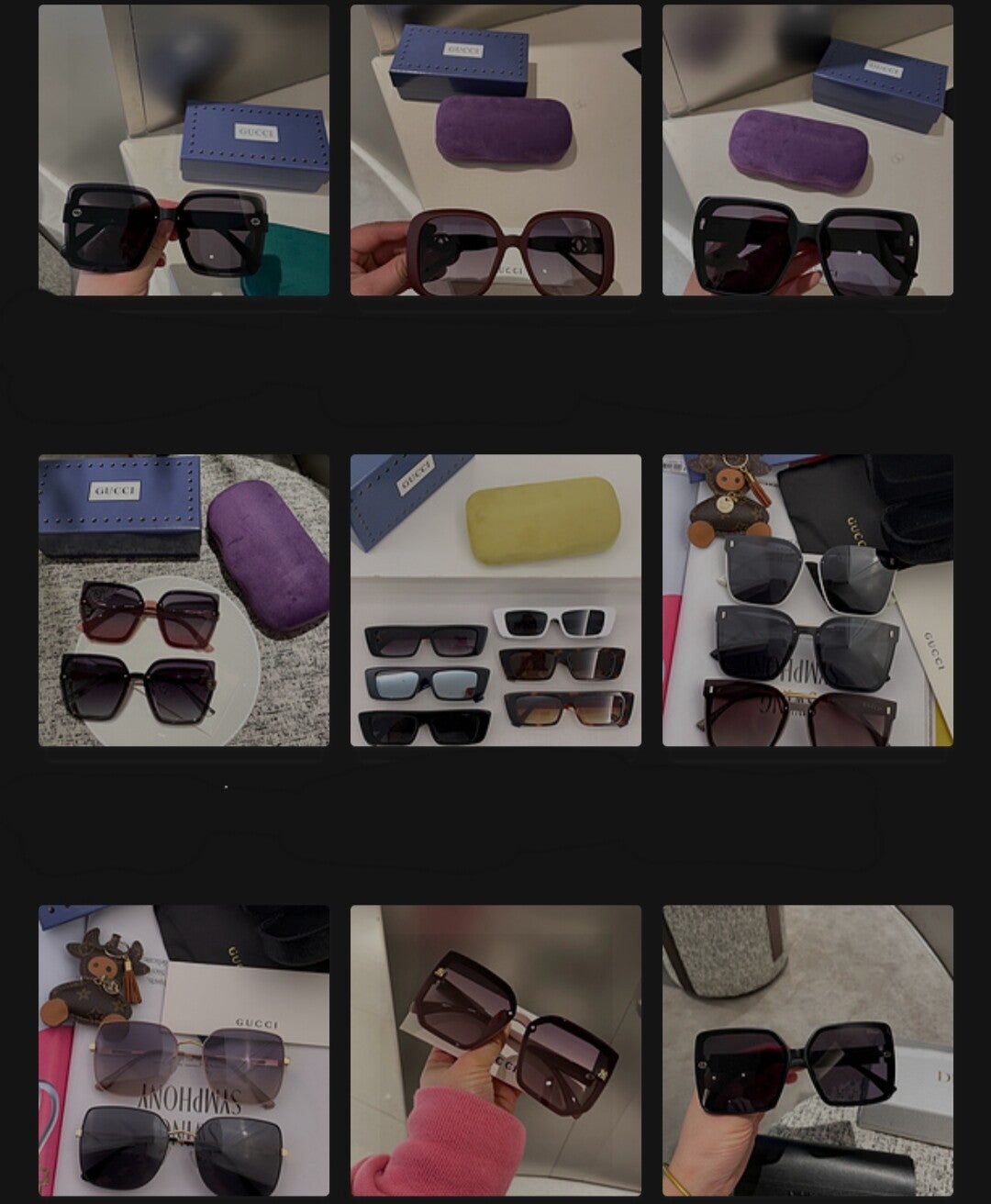View the six rectangular sunglasses with yellow case

495,600
